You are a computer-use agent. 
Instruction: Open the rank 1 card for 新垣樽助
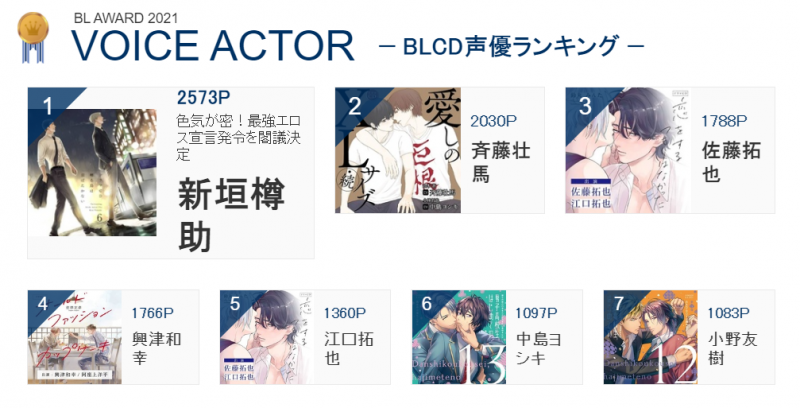coord(171,172)
